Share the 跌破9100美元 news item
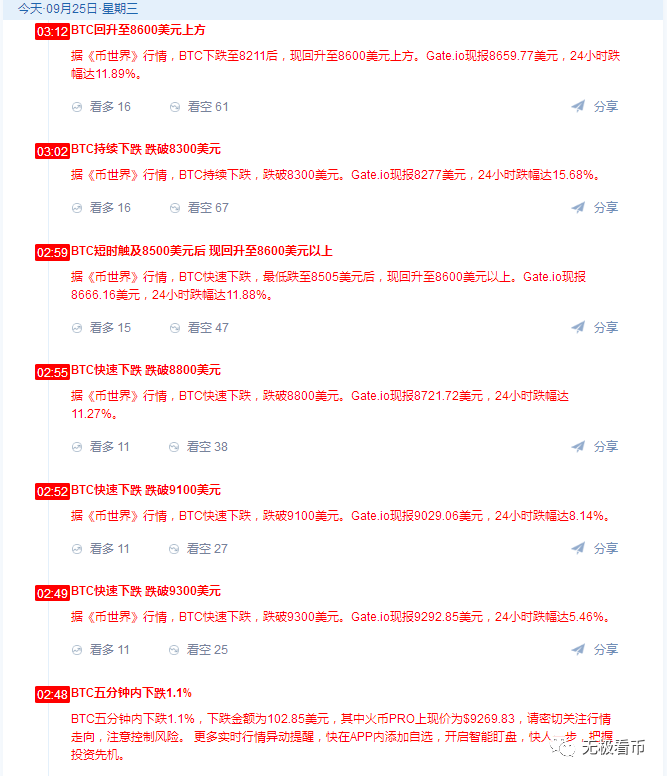This screenshot has width=667, height=776. click(x=595, y=548)
